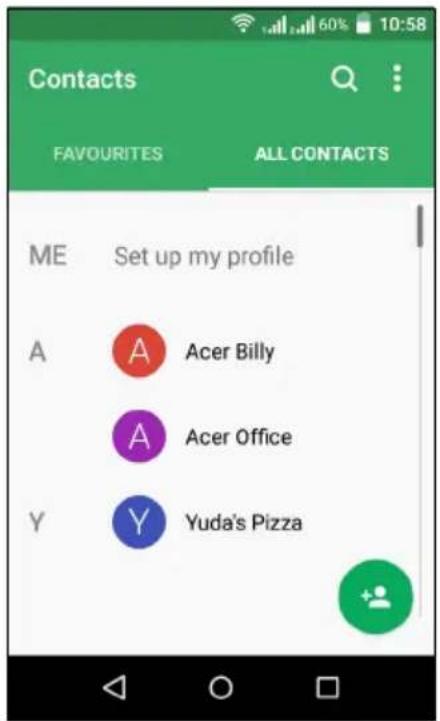Tap the home button in the navigation bar
This screenshot has width=440, height=721.
point(221,688)
